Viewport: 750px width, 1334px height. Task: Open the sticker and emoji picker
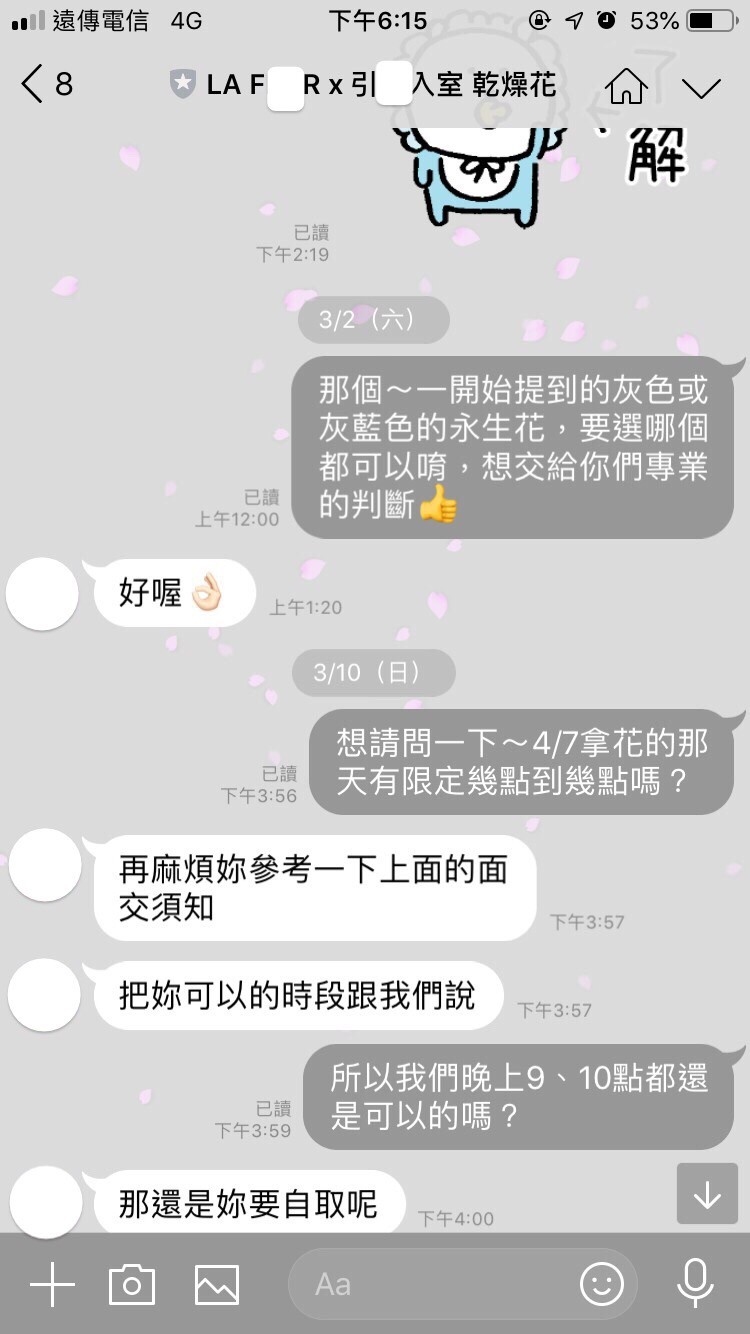click(601, 1284)
